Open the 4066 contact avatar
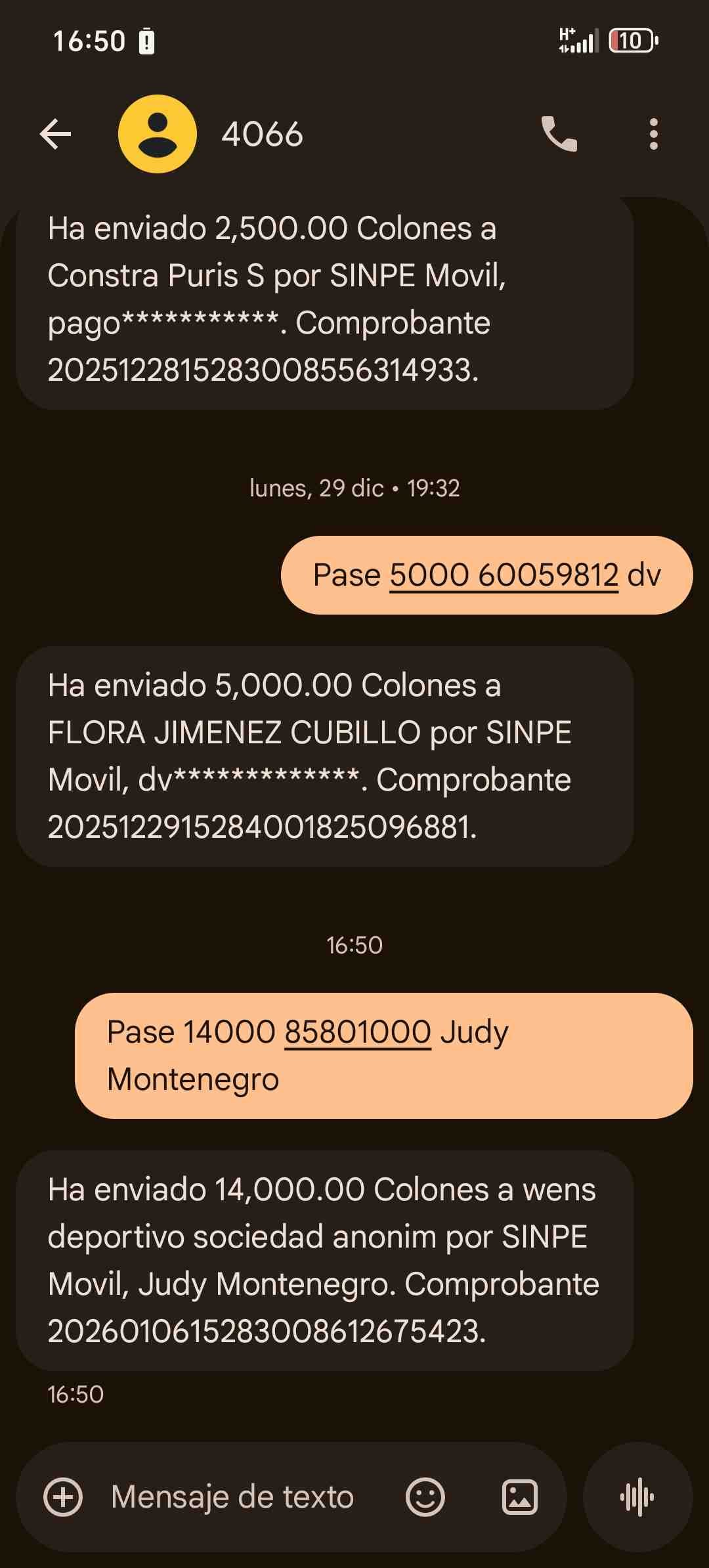This screenshot has height=1568, width=709. (x=158, y=135)
